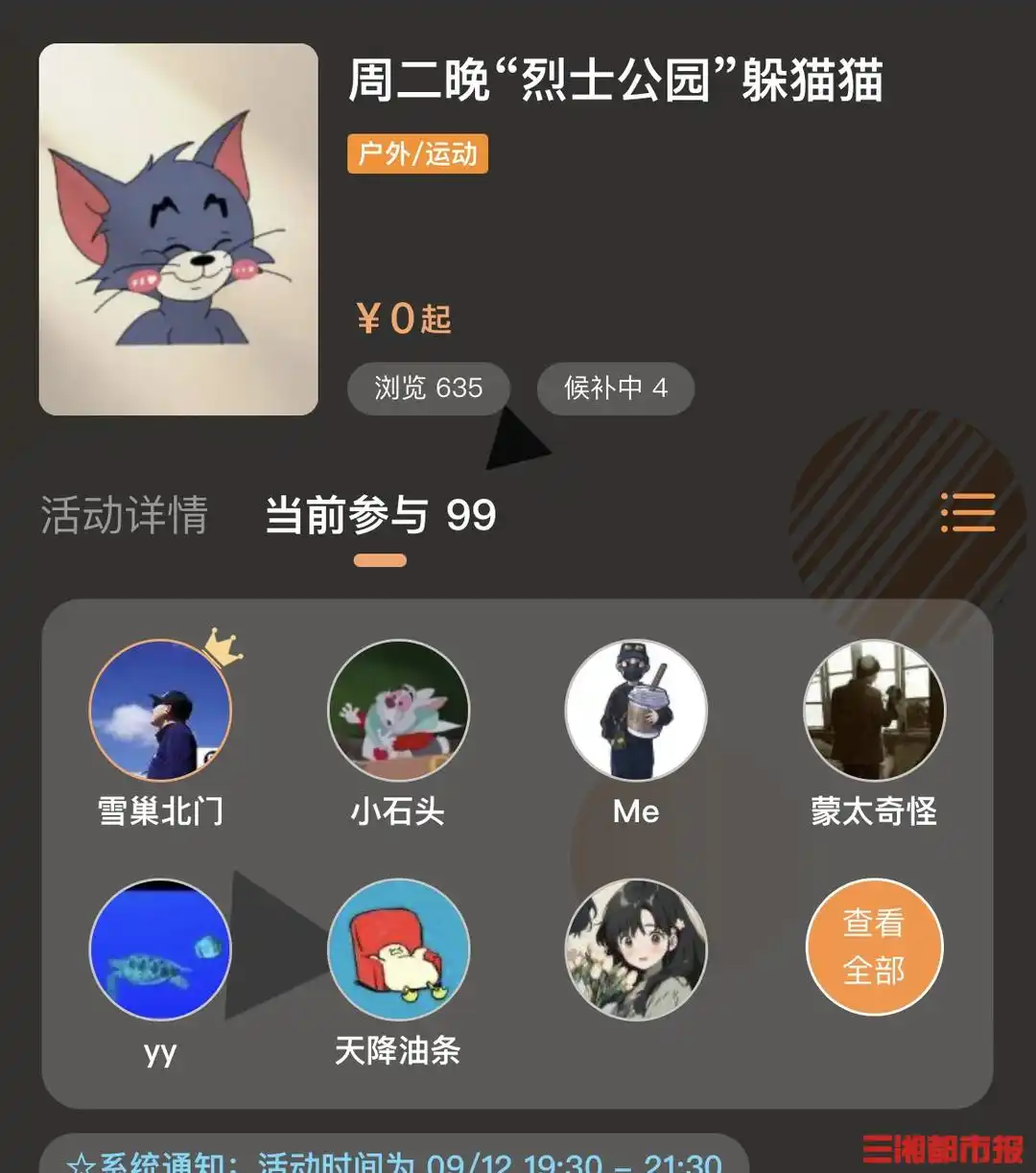Open 蒙太奇怪's profile avatar

873,710
